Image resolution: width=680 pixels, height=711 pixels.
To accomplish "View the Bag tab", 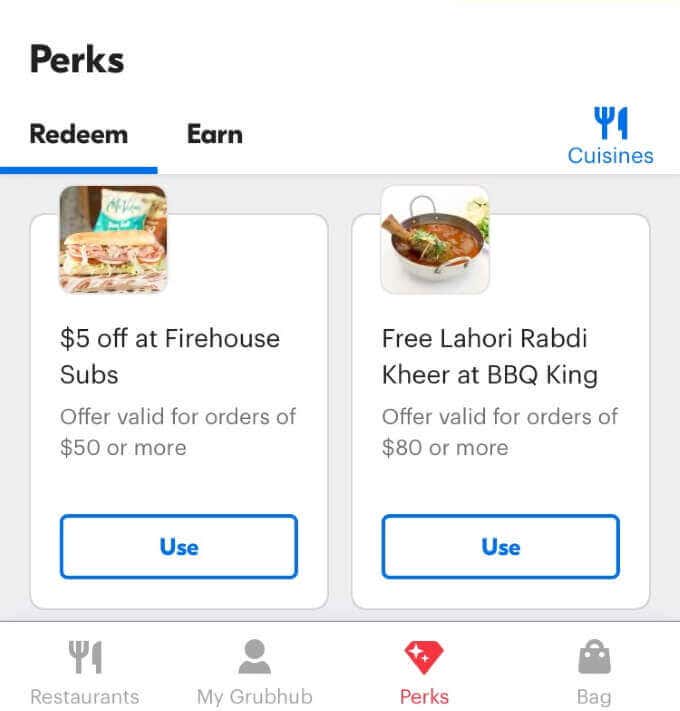I will pyautogui.click(x=594, y=673).
